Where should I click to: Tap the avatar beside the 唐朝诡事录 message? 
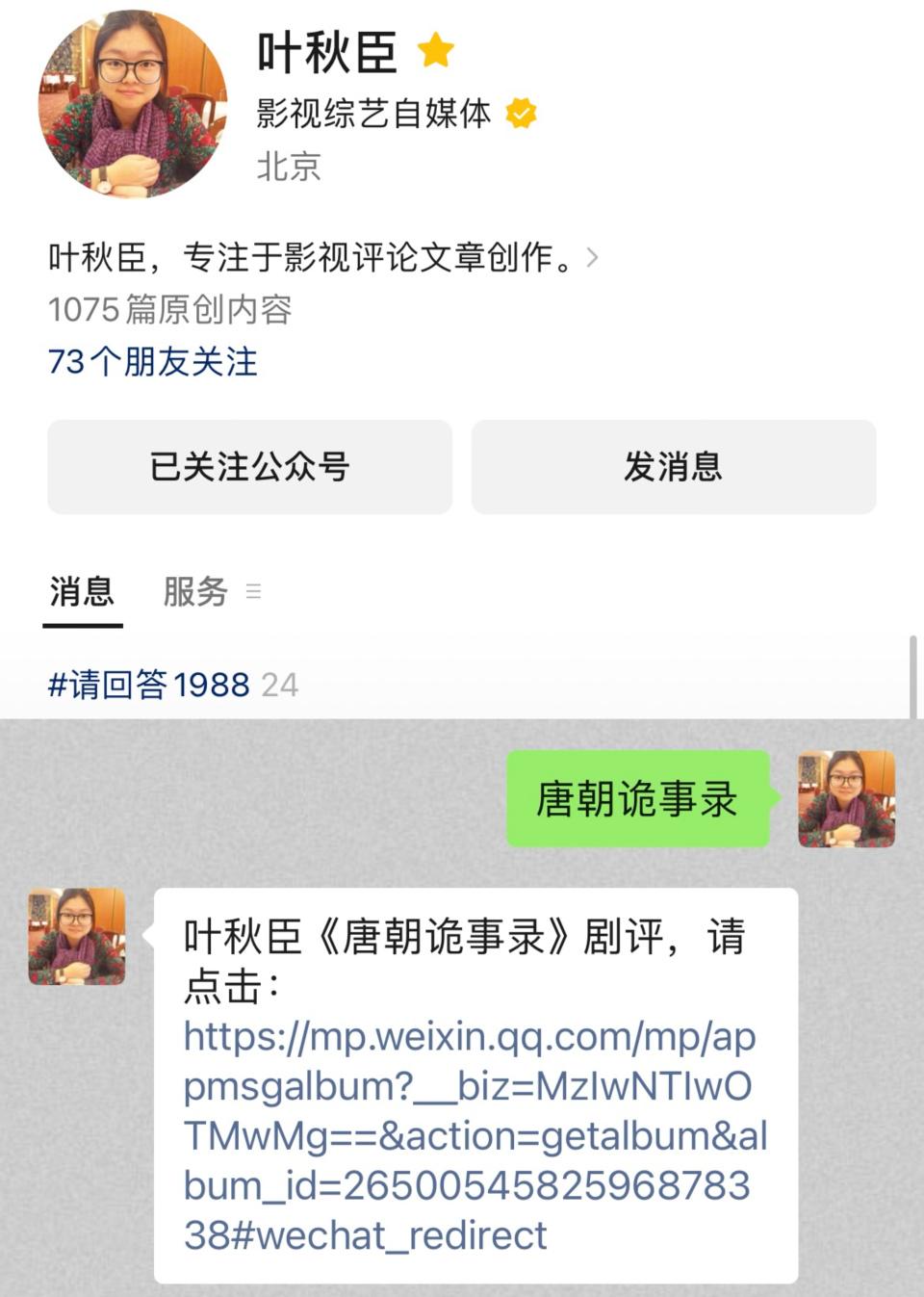pyautogui.click(x=846, y=799)
